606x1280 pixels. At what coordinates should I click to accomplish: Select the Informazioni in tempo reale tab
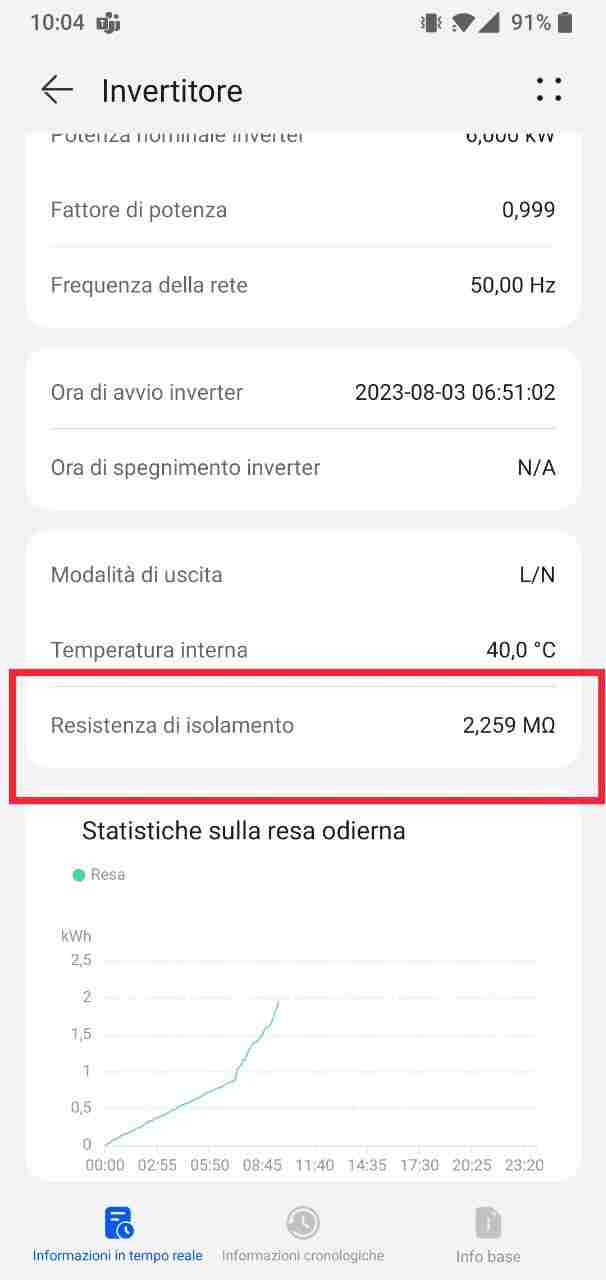point(118,1234)
